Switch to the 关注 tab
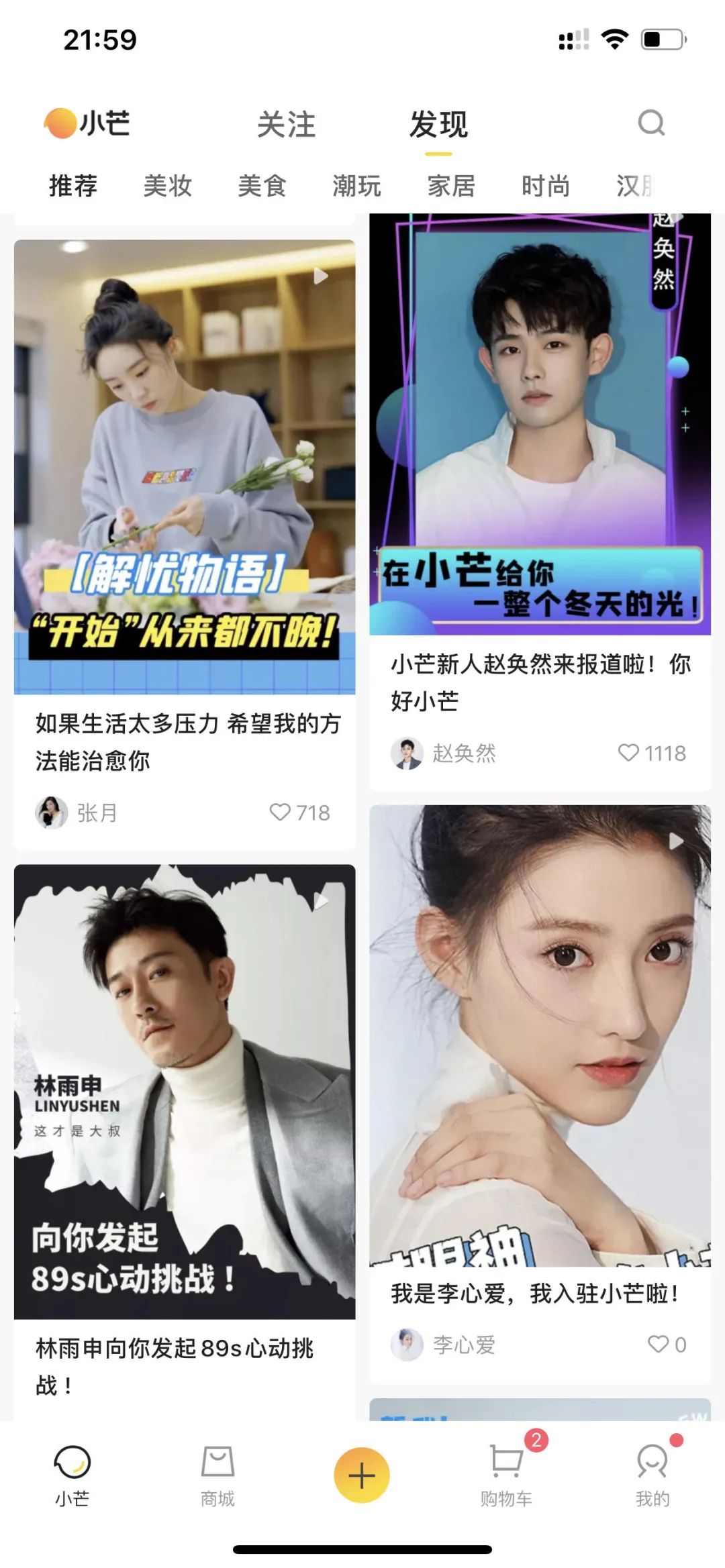Viewport: 725px width, 1568px height. pyautogui.click(x=287, y=125)
